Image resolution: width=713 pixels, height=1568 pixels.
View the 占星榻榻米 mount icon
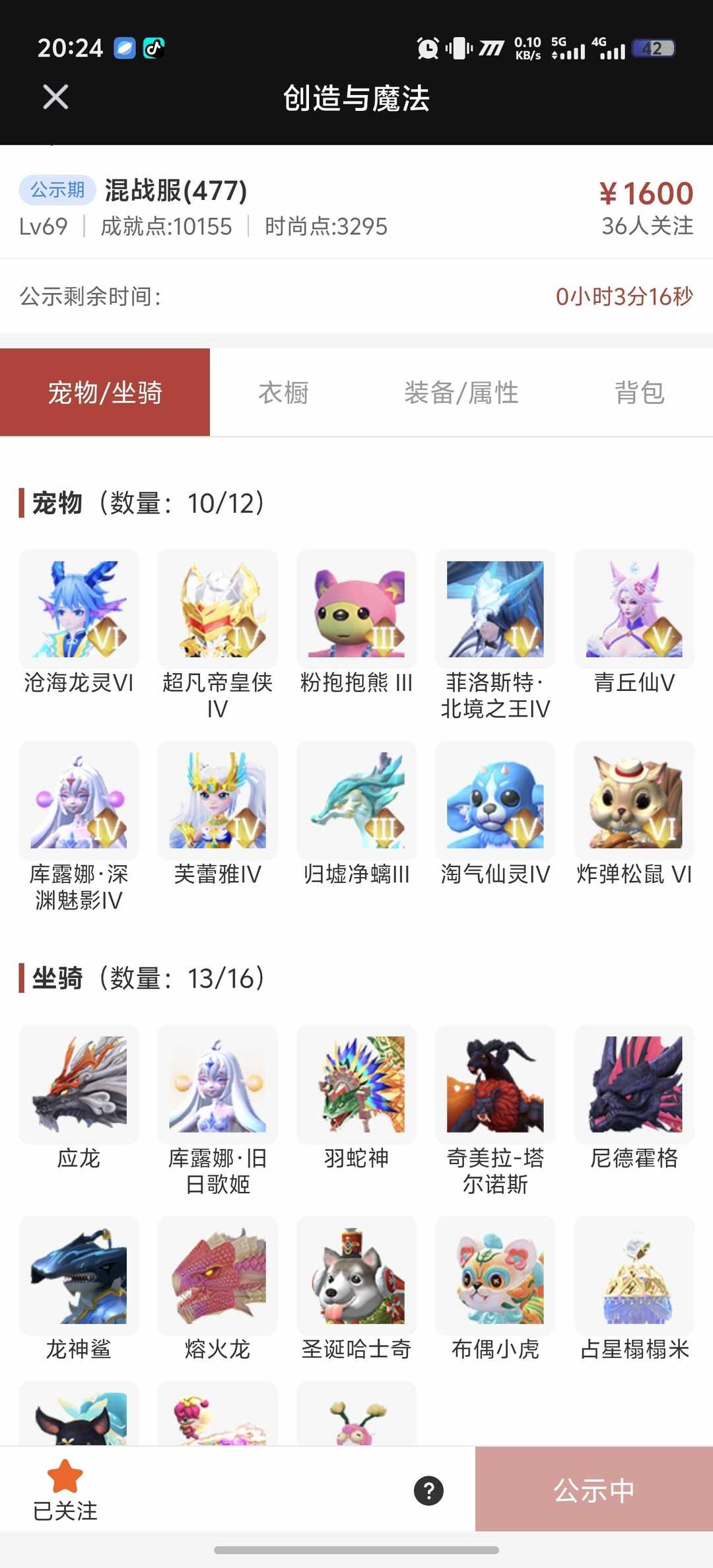[634, 1277]
